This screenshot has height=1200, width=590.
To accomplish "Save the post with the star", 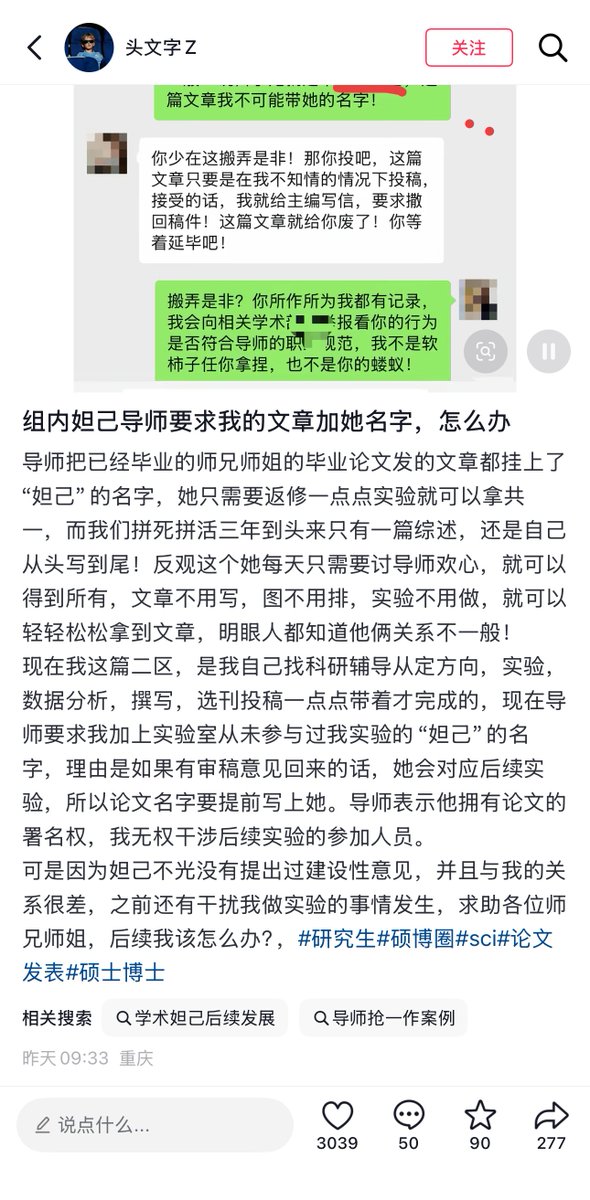I will point(480,1116).
